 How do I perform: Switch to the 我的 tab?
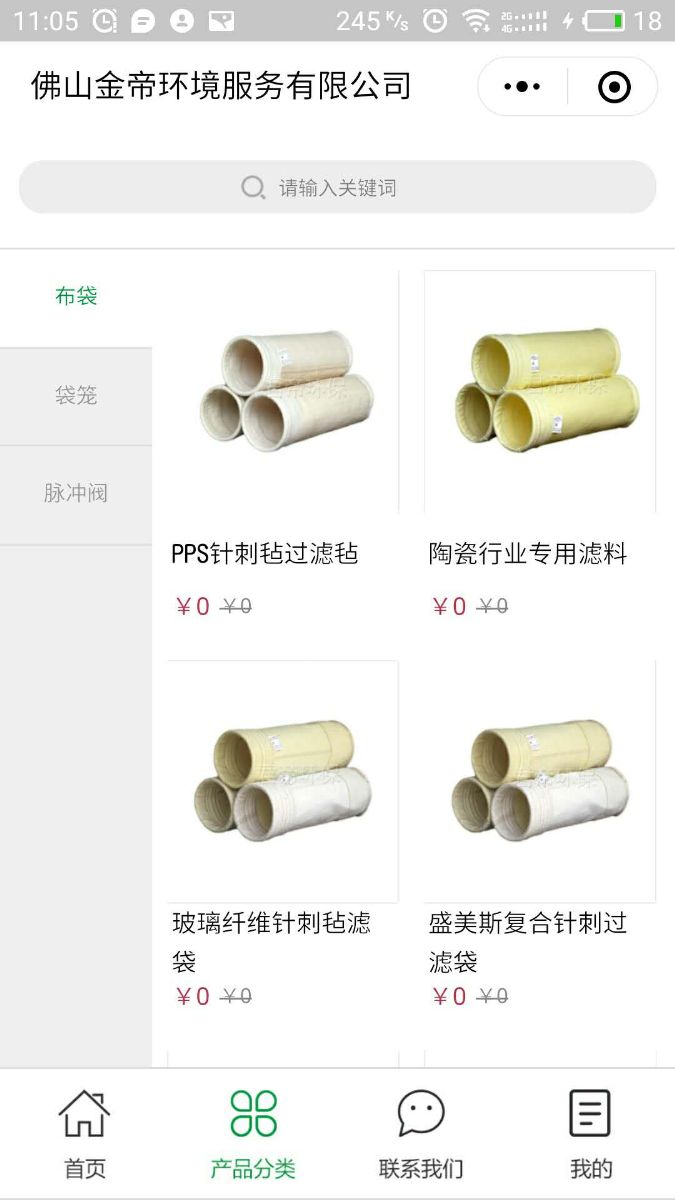pyautogui.click(x=590, y=1134)
